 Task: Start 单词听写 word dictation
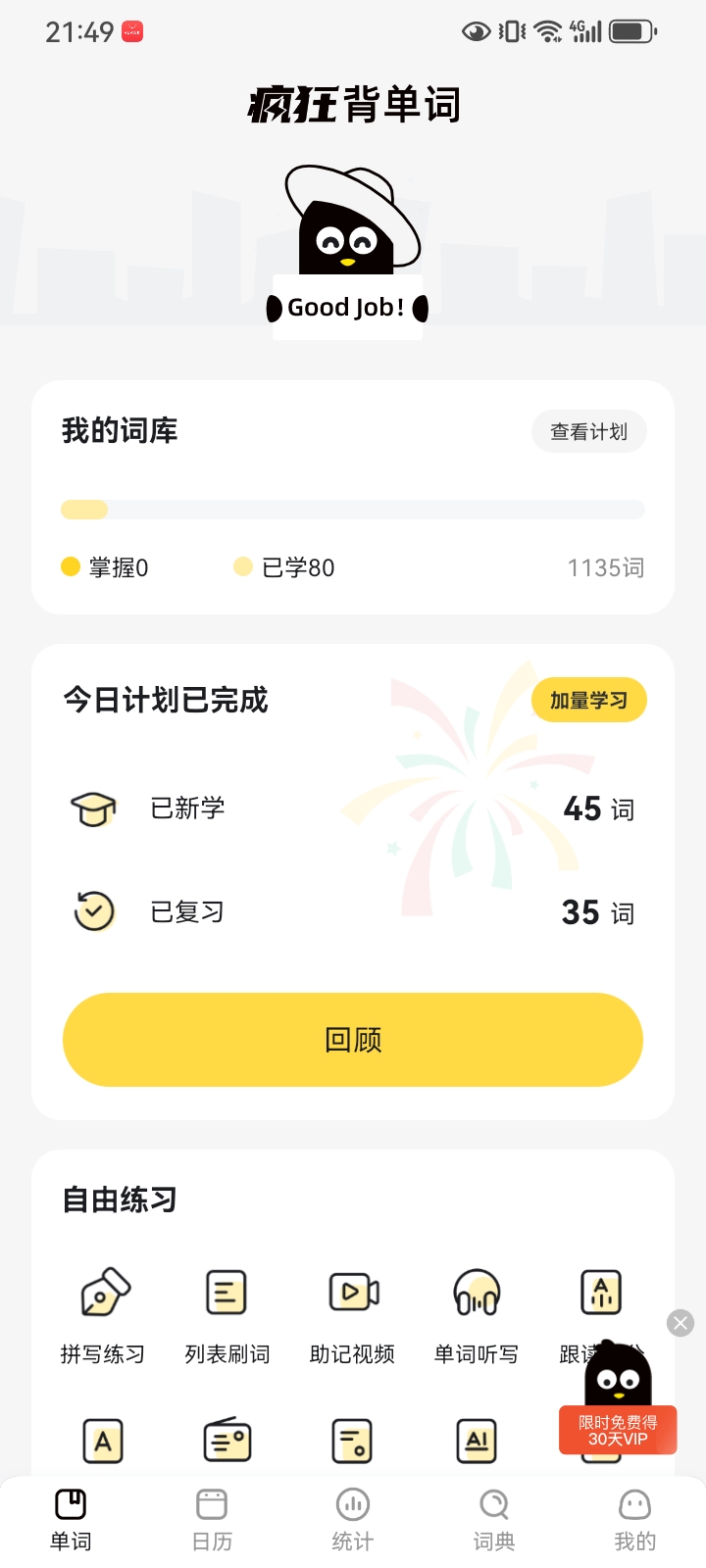click(477, 1313)
